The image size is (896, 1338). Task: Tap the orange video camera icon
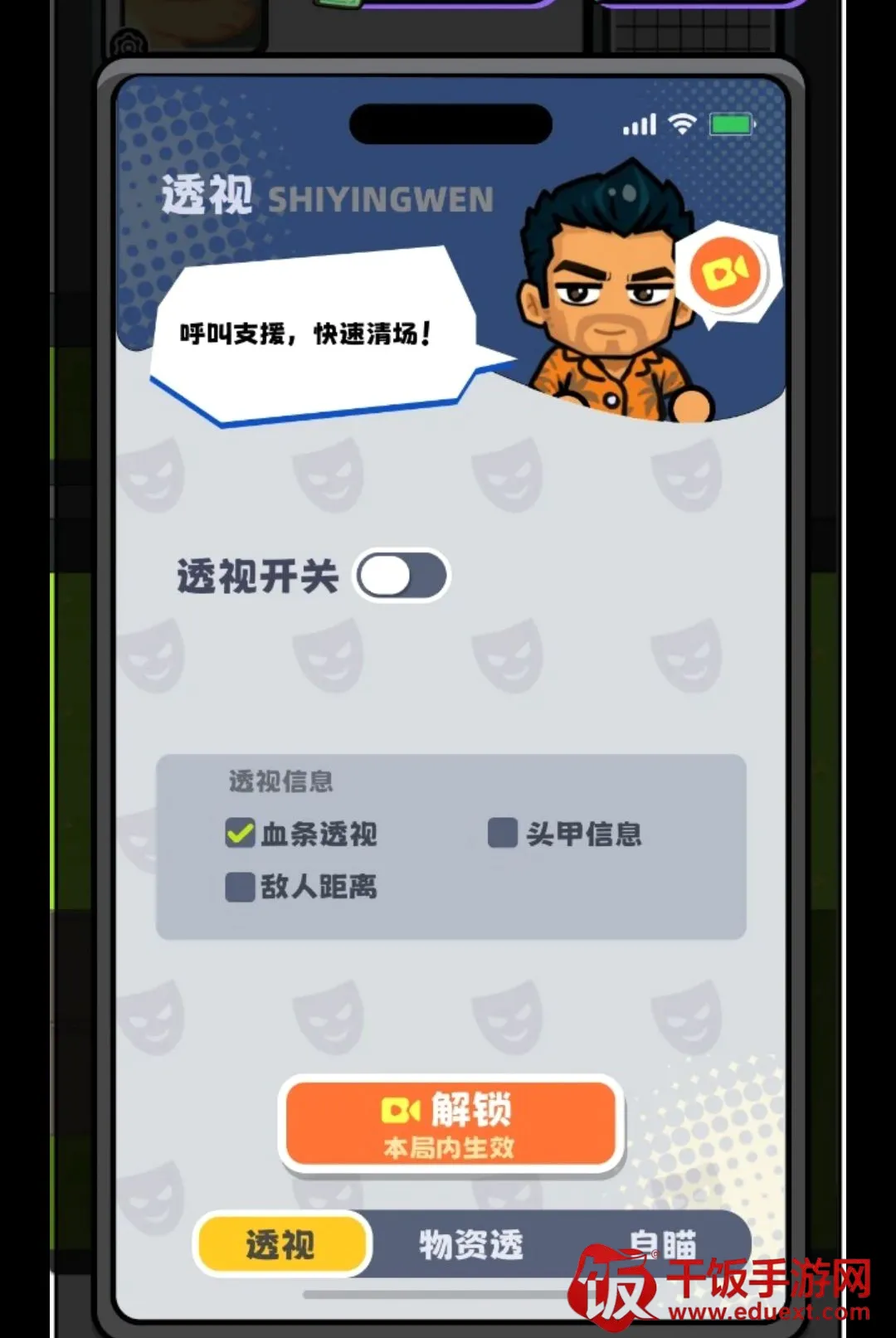725,272
